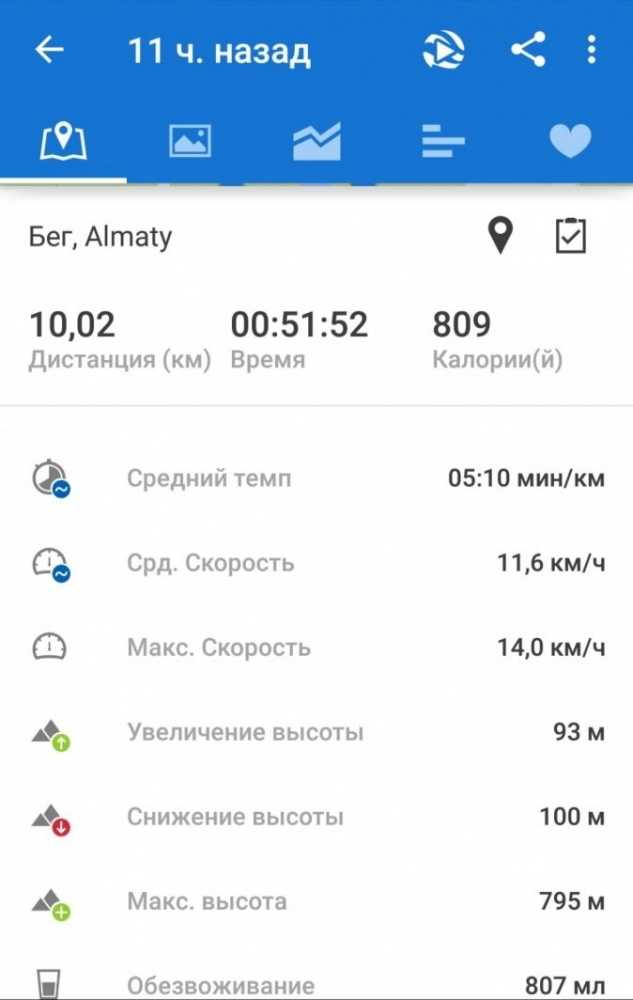
Task: Tap the location pin next to Almaty
Action: 500,236
